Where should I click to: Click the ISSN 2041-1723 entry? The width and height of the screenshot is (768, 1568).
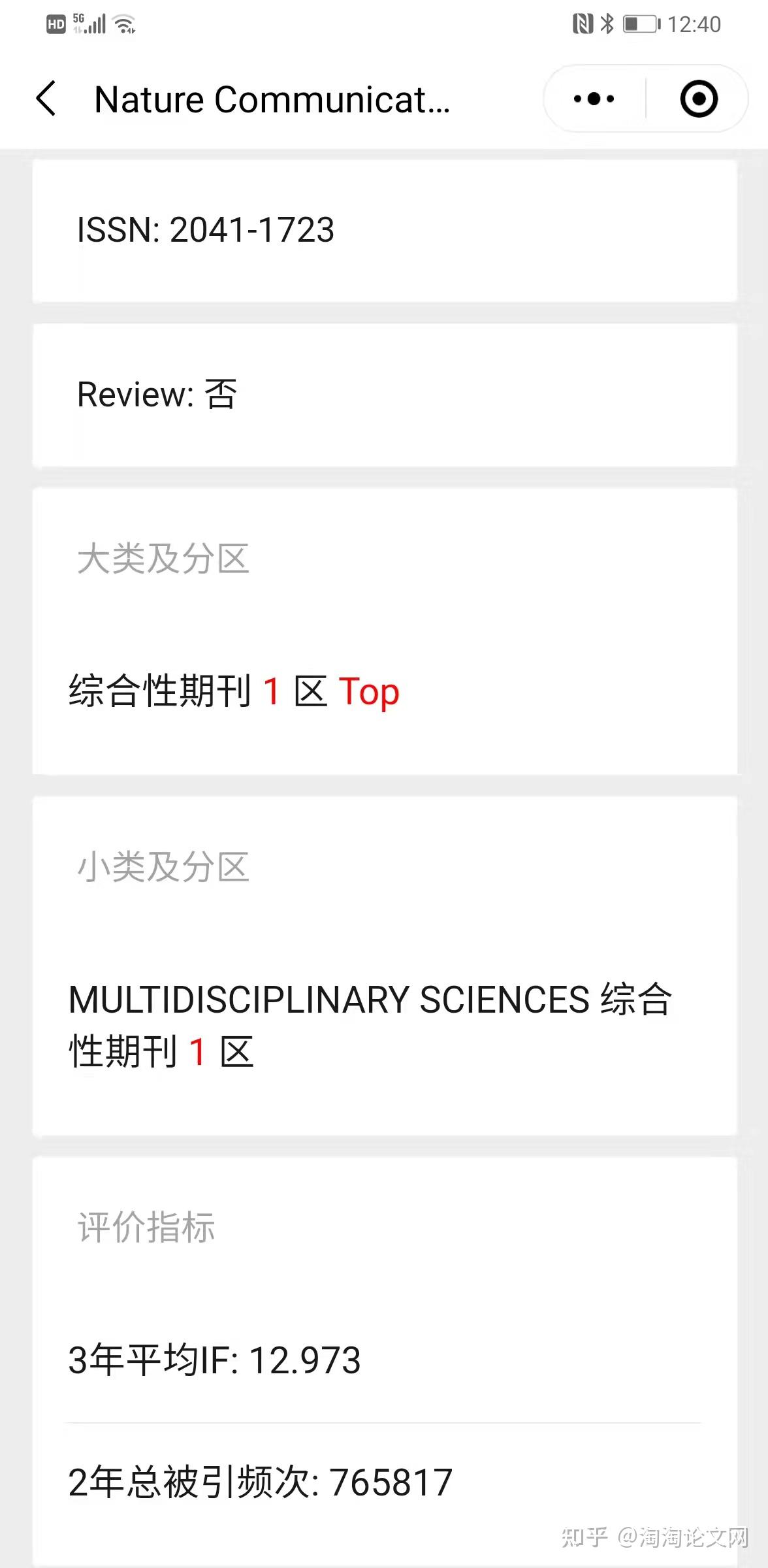[206, 230]
